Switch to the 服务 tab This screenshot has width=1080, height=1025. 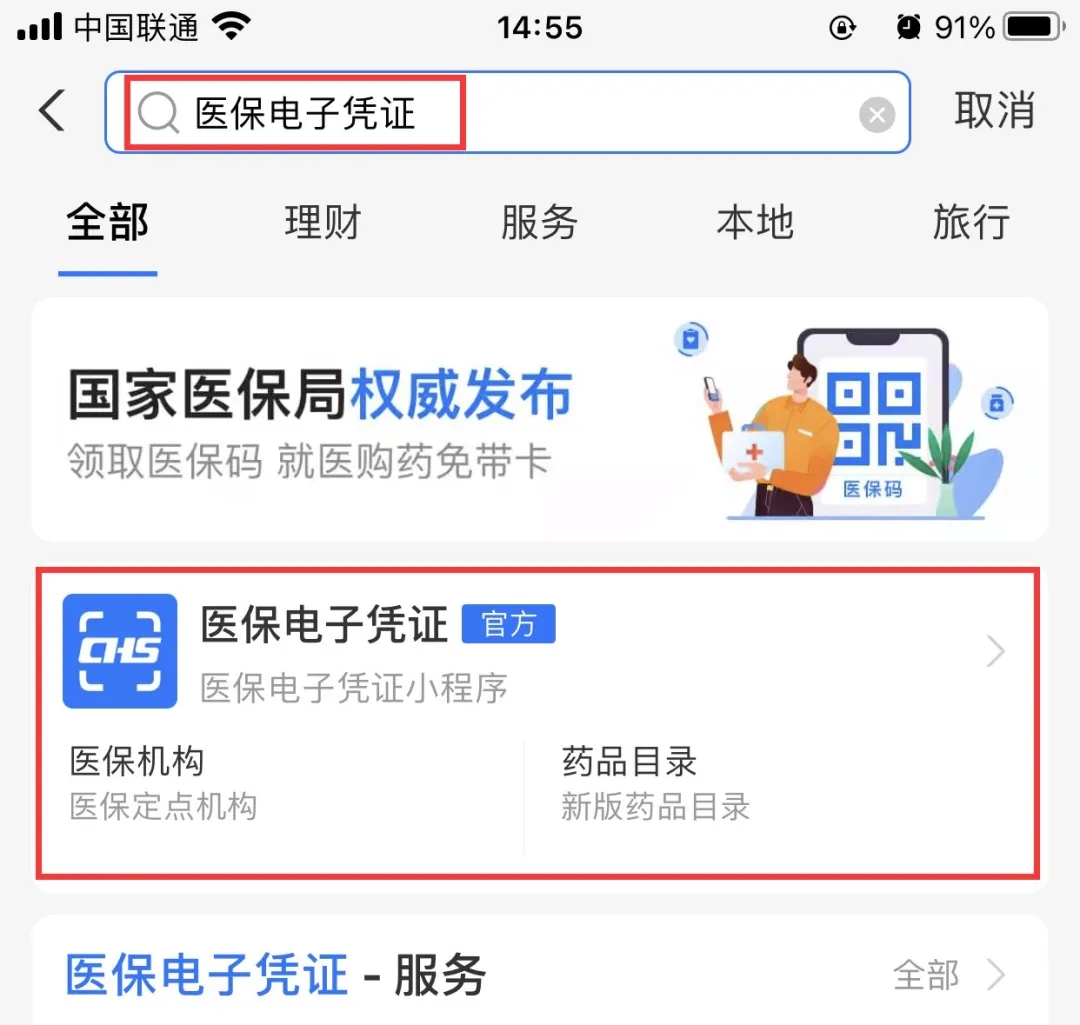click(x=539, y=222)
